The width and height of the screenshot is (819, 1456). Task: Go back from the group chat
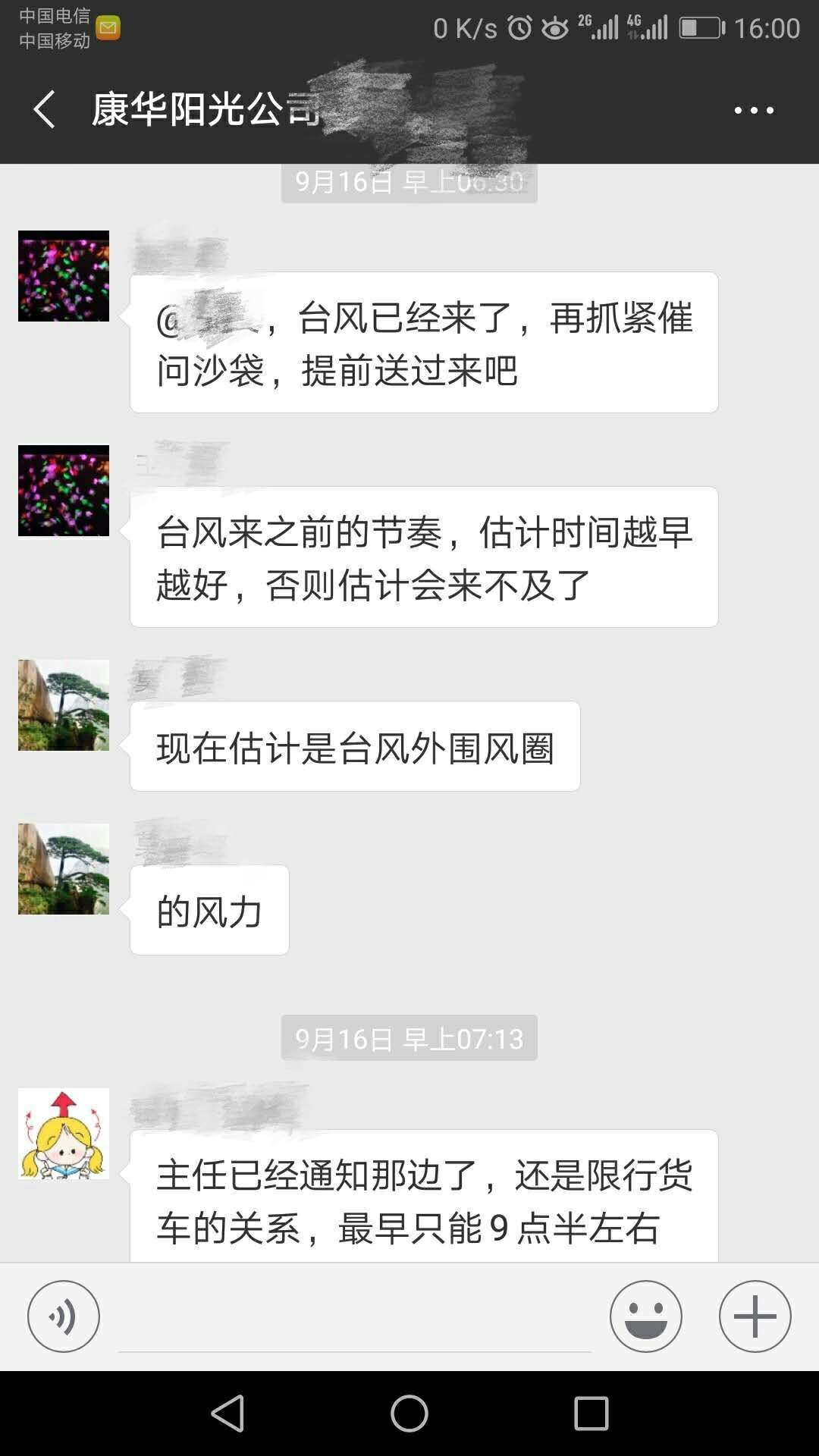click(45, 110)
